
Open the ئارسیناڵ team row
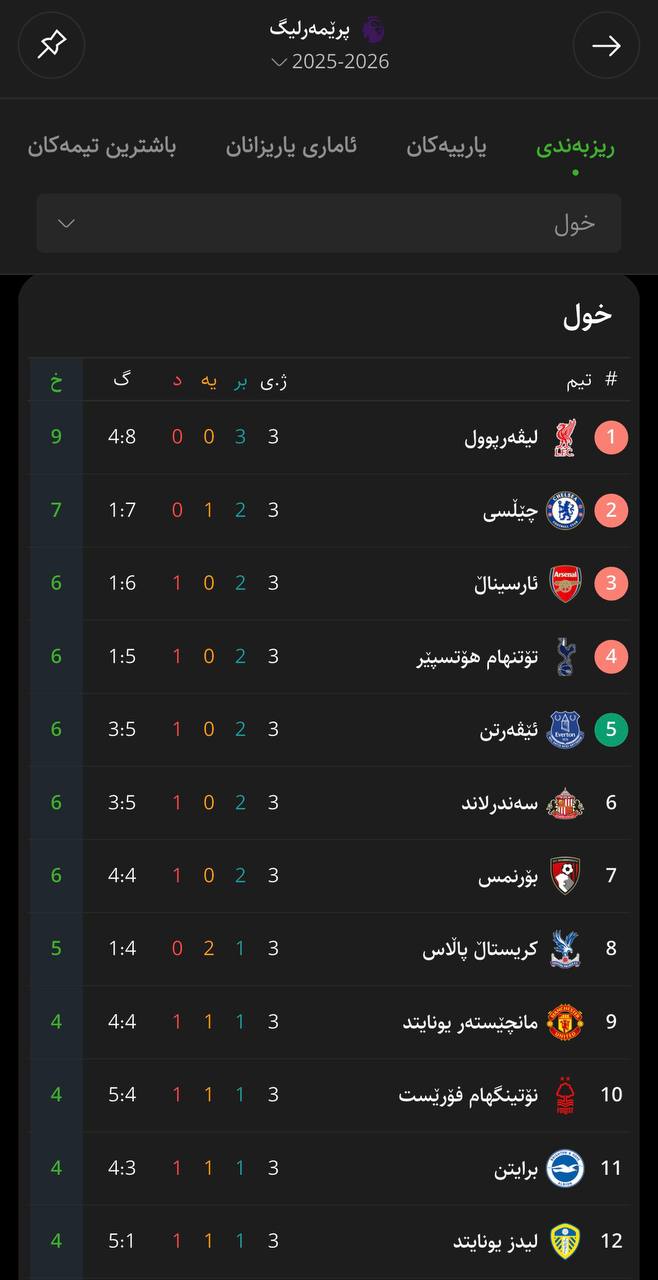(330, 583)
